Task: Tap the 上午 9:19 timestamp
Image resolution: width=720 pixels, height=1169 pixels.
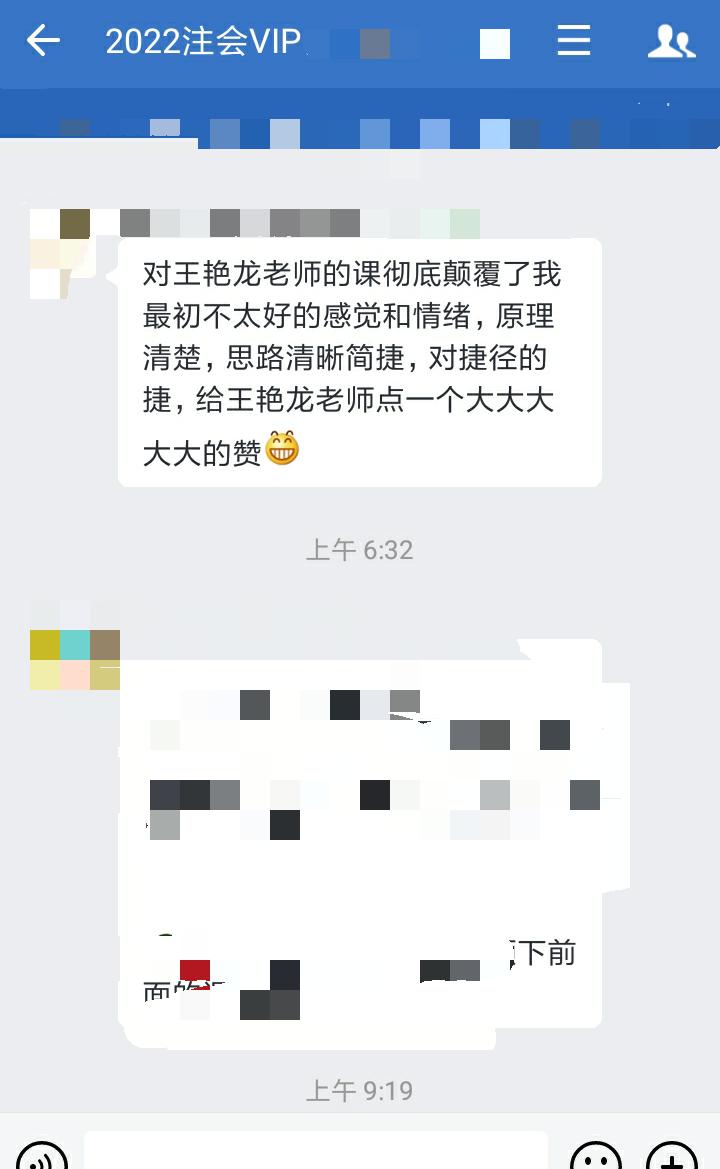Action: click(359, 1090)
